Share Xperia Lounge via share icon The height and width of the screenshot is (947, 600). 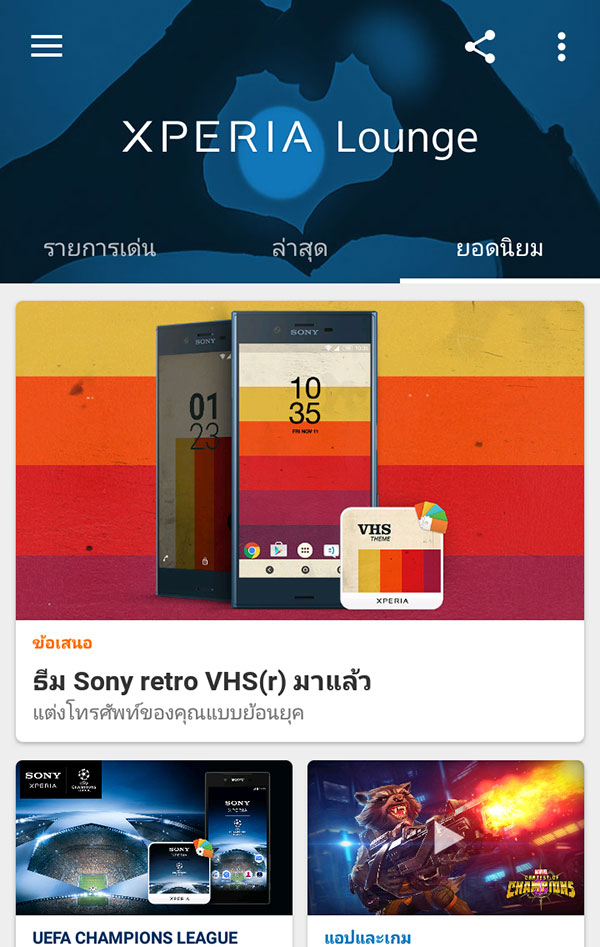[480, 46]
